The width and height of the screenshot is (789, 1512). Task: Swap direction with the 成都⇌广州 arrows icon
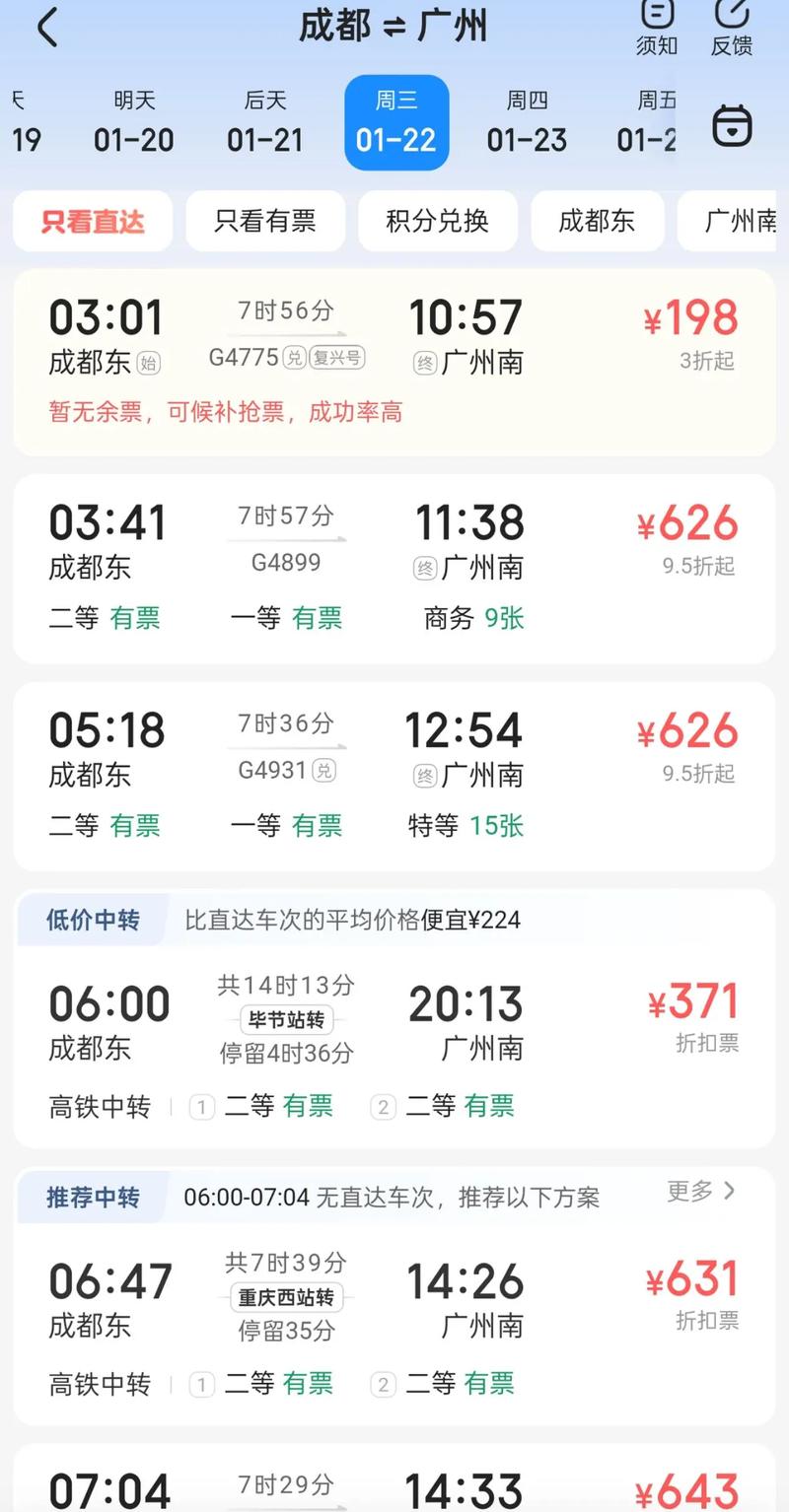394,26
